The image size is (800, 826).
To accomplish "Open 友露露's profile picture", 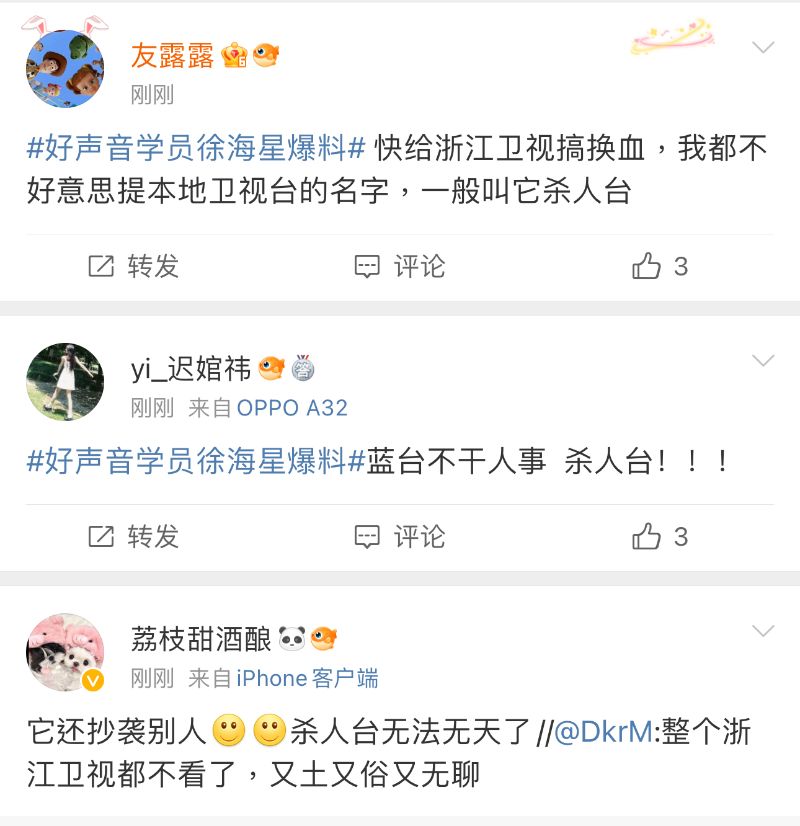I will pyautogui.click(x=65, y=68).
